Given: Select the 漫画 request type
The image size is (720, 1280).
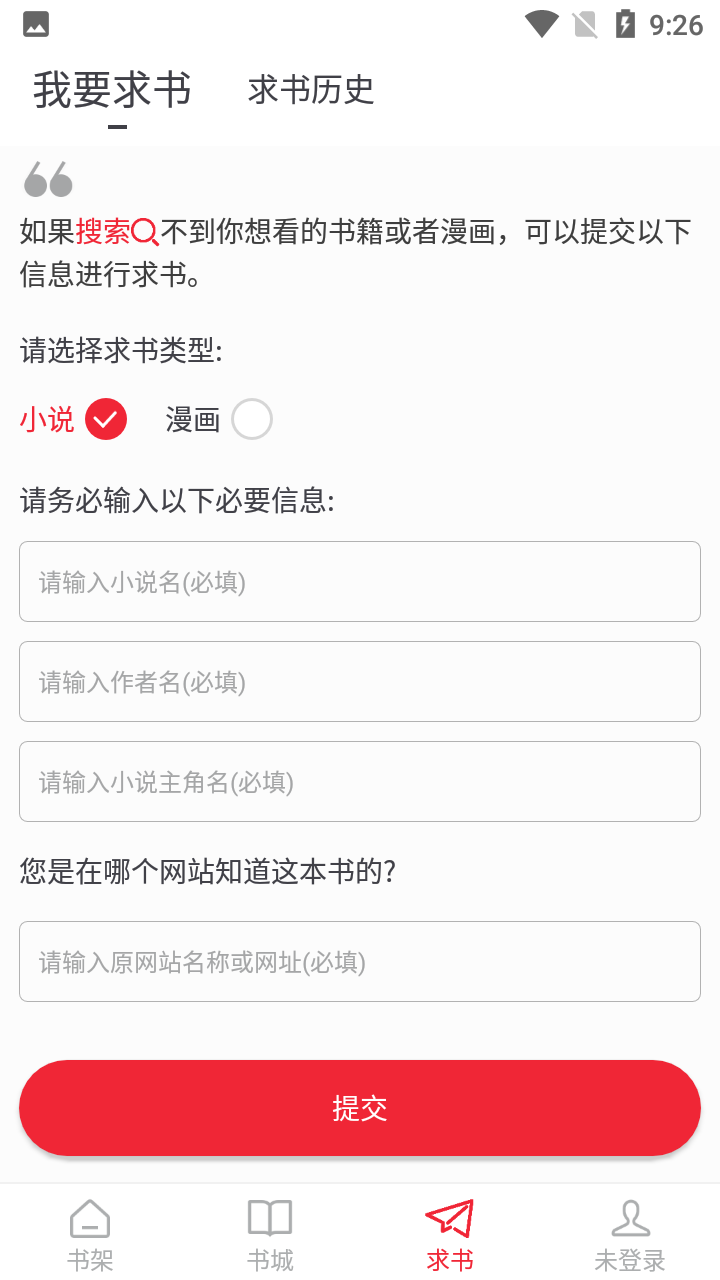Looking at the screenshot, I should [x=219, y=419].
